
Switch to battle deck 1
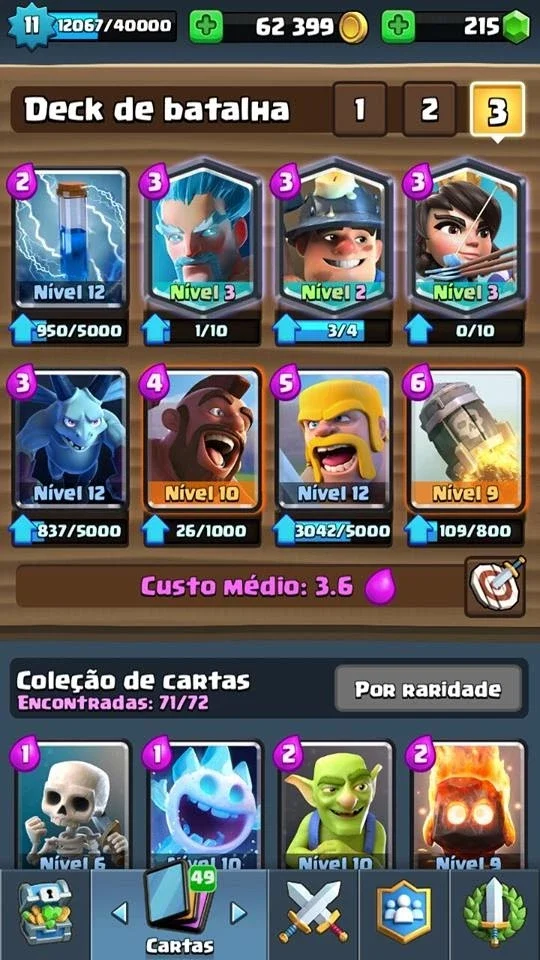359,110
